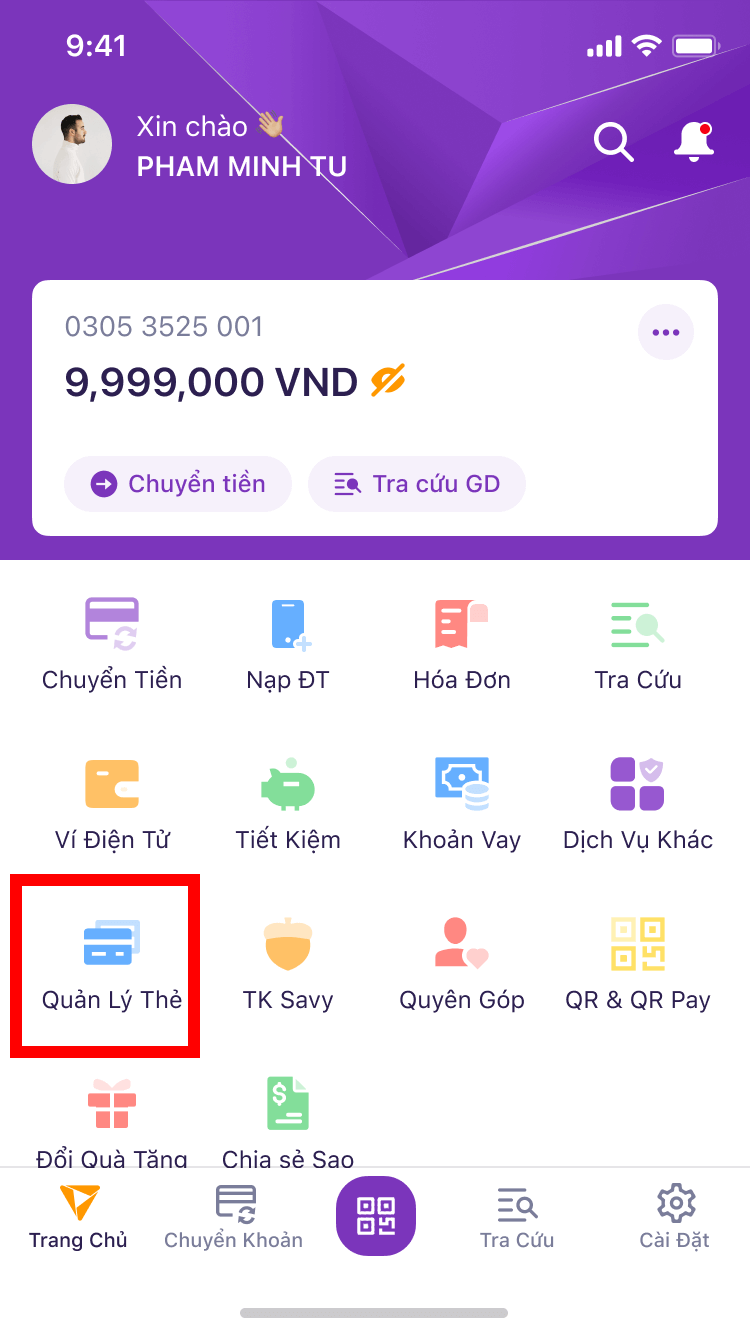This screenshot has width=750, height=1334.
Task: Tap the Tra cứu GD button
Action: (x=417, y=484)
